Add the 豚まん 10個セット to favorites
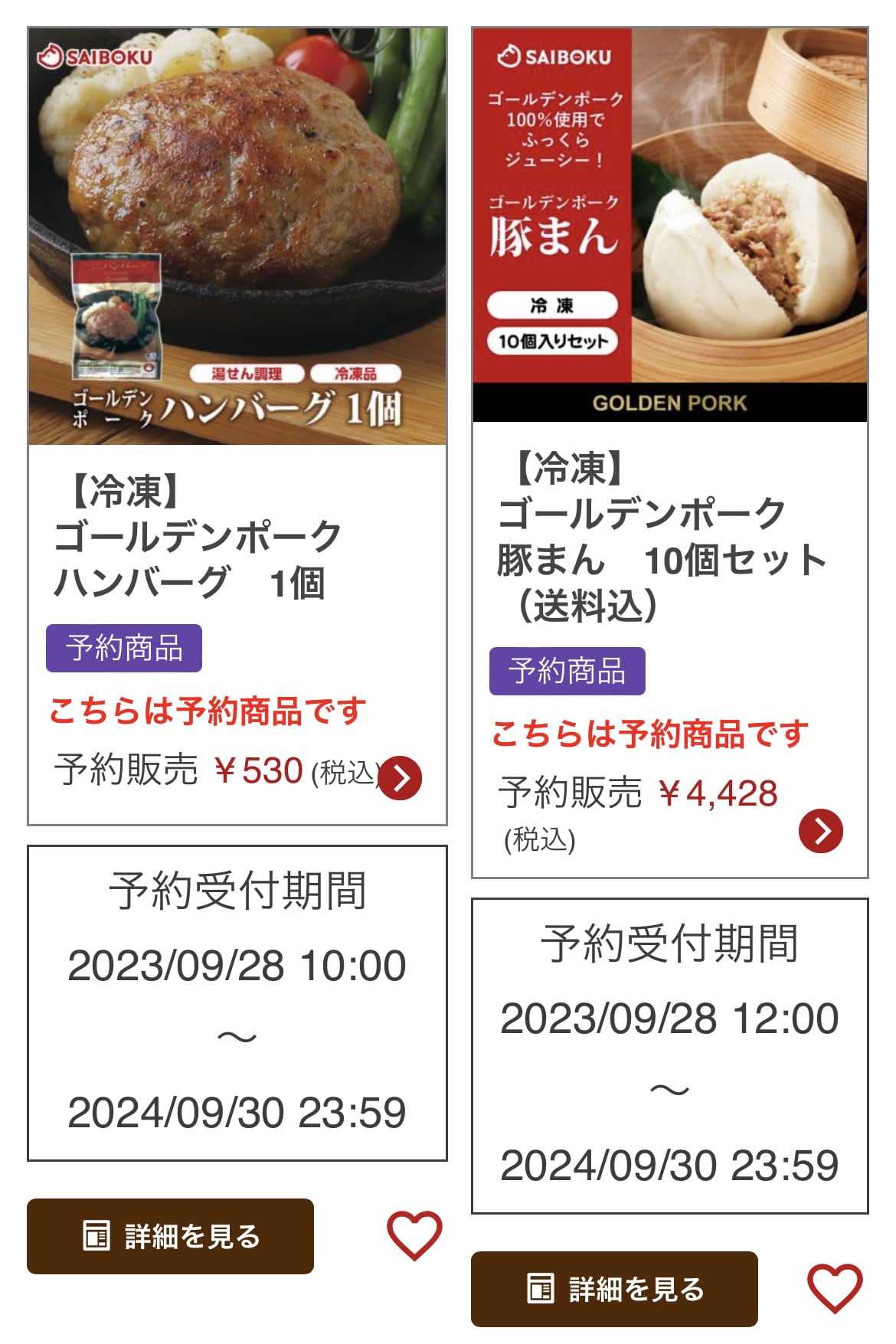This screenshot has width=896, height=1344. [835, 1288]
